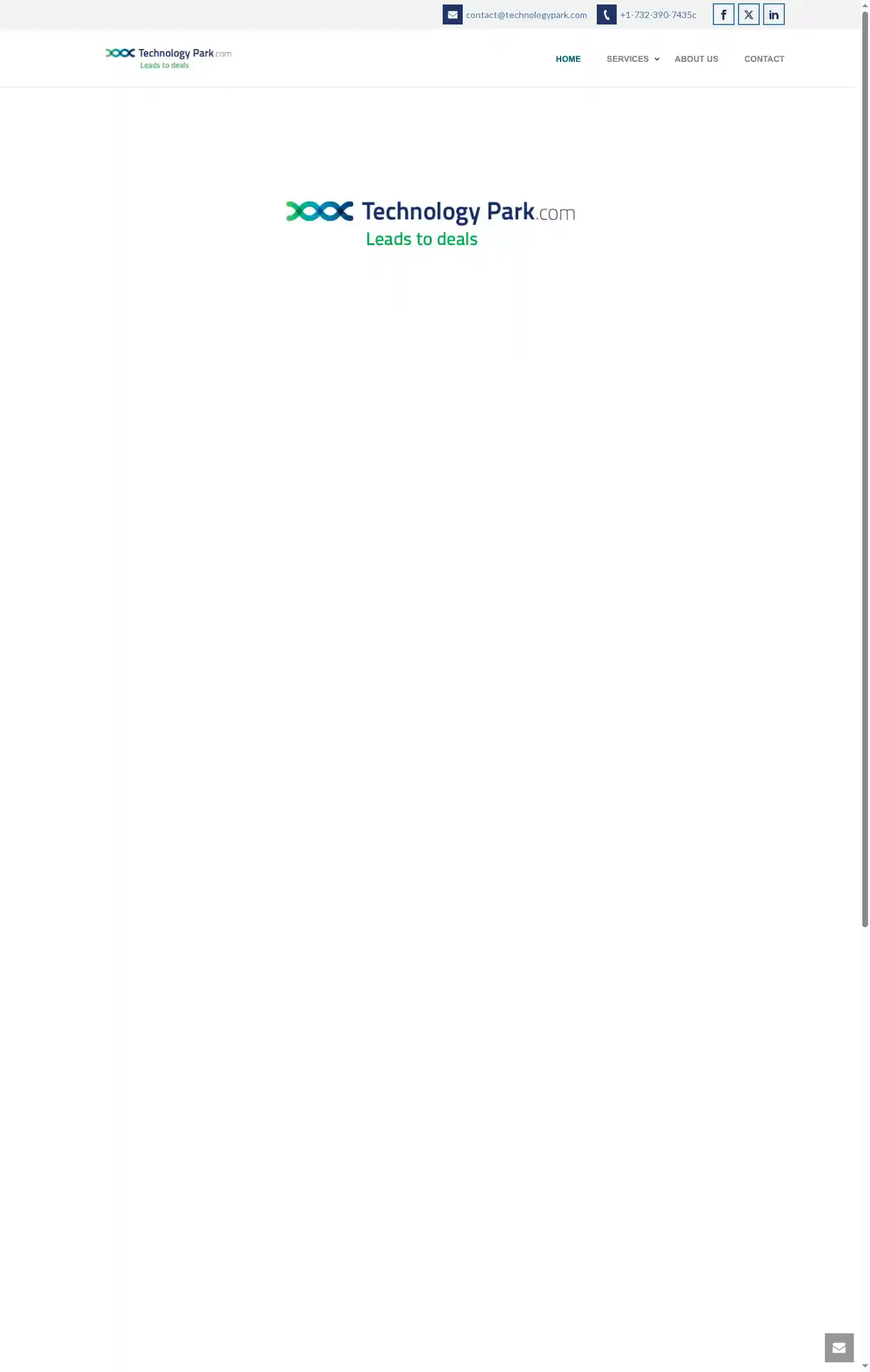Call the +1-732-390-7435 phone number
This screenshot has height=1372, width=870.
[657, 15]
